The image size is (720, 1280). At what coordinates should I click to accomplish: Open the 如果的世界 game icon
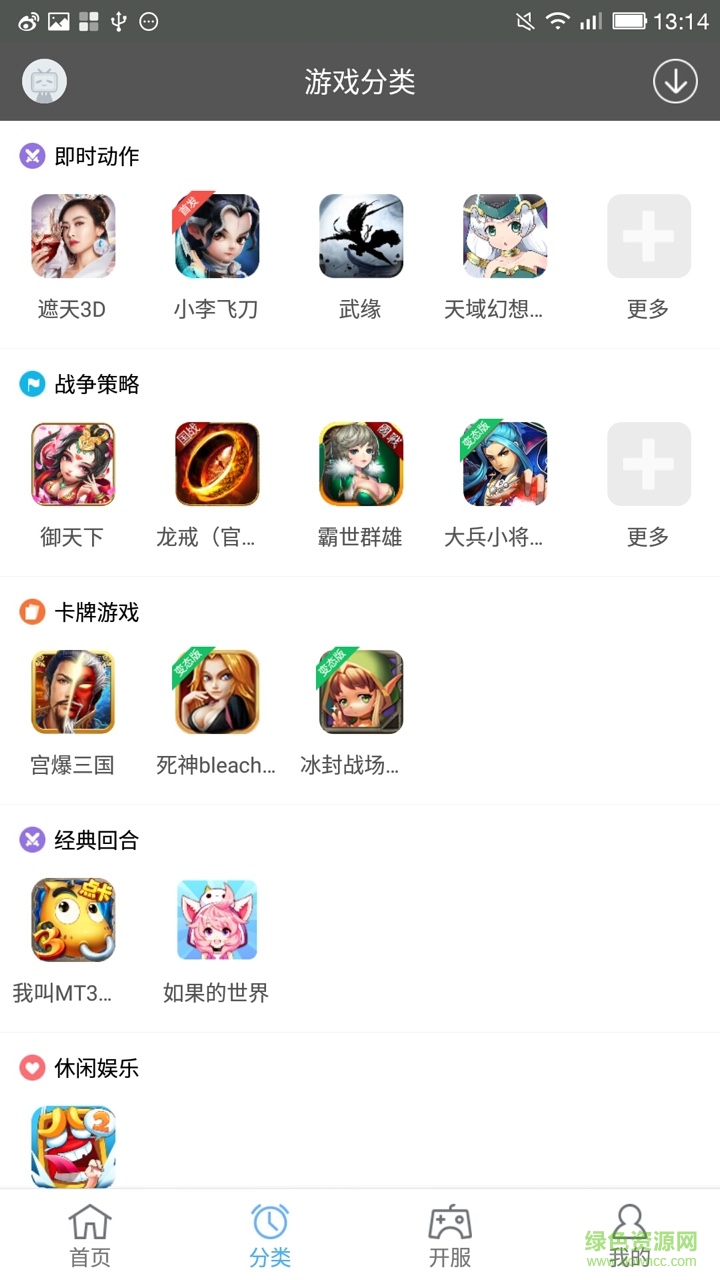[x=216, y=919]
